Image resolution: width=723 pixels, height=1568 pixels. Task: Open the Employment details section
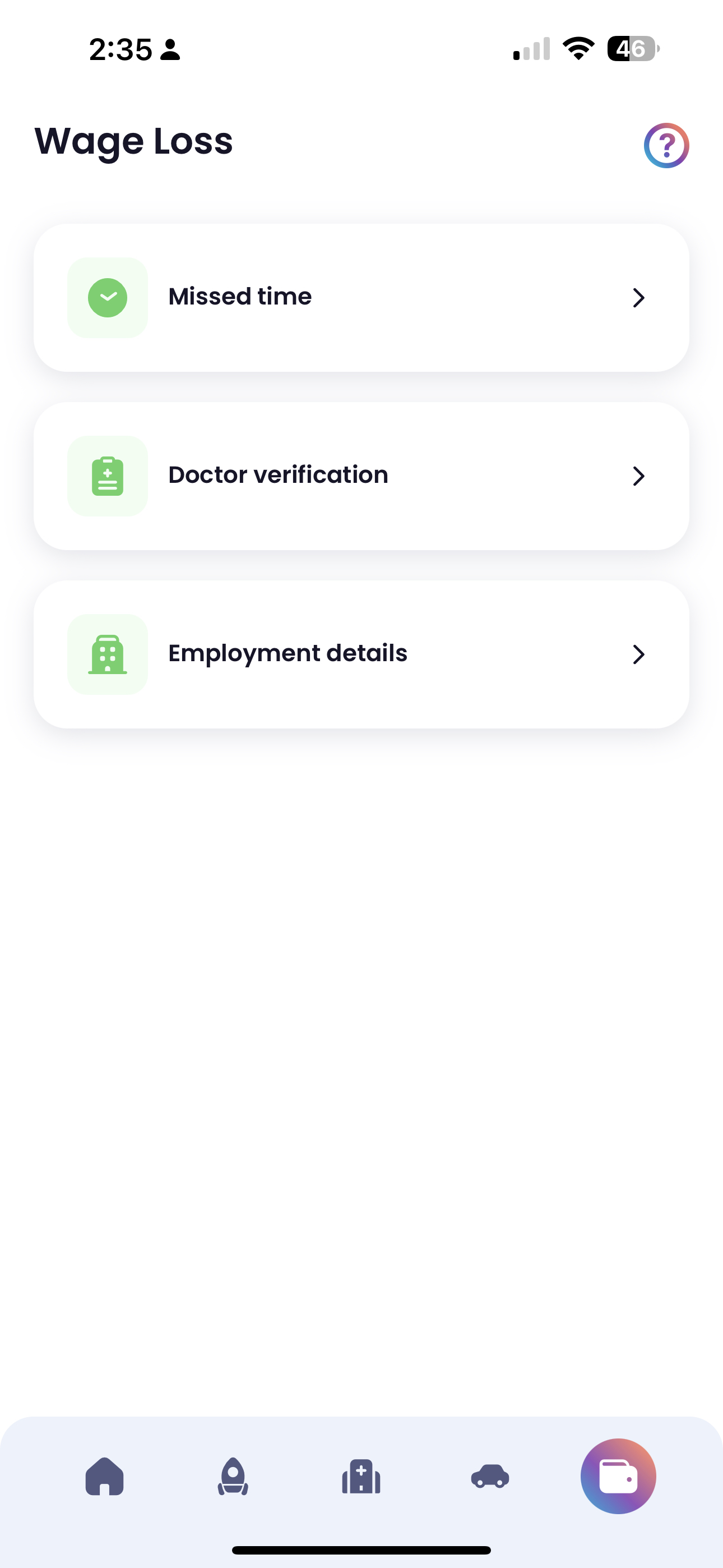click(361, 654)
